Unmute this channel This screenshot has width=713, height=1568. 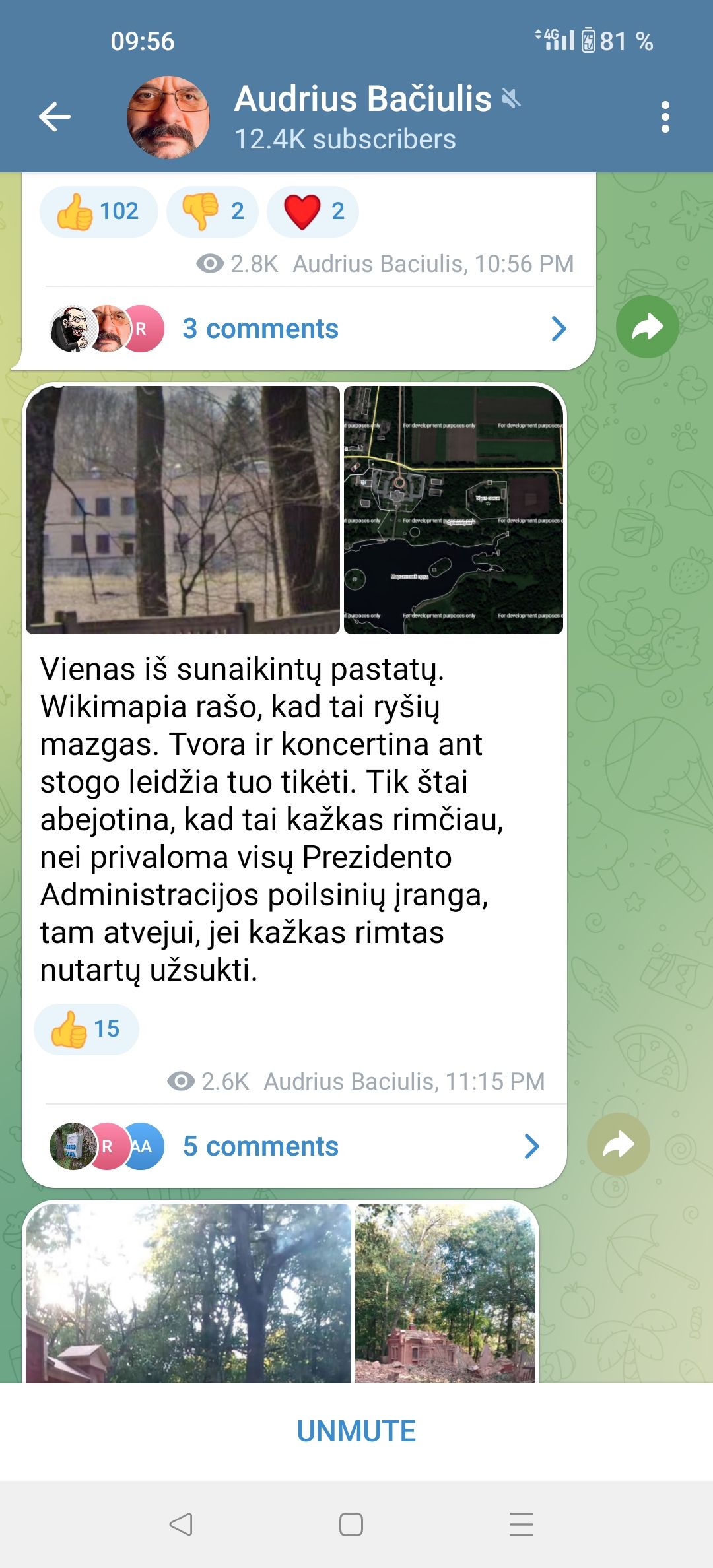coord(356,1431)
